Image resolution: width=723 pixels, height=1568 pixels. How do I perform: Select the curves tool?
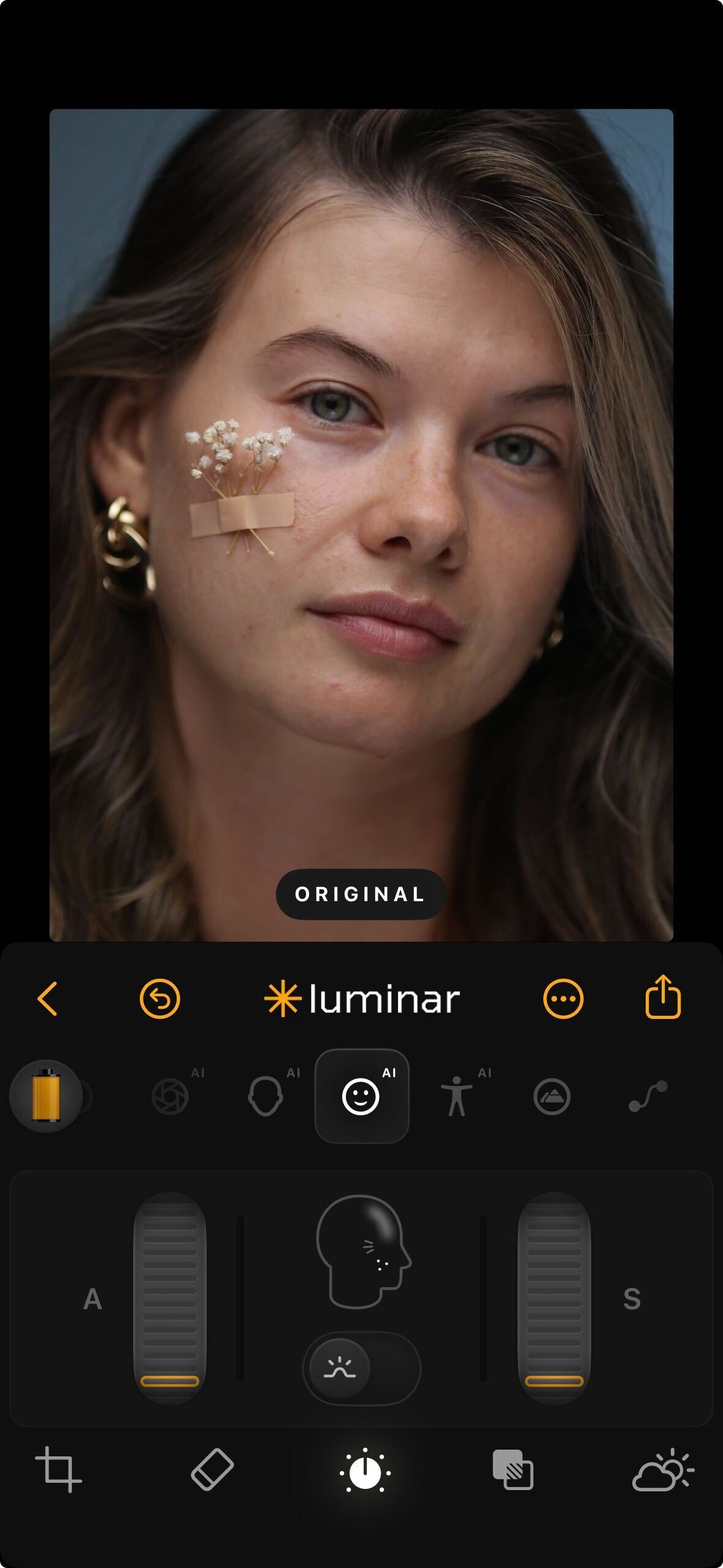(648, 1096)
